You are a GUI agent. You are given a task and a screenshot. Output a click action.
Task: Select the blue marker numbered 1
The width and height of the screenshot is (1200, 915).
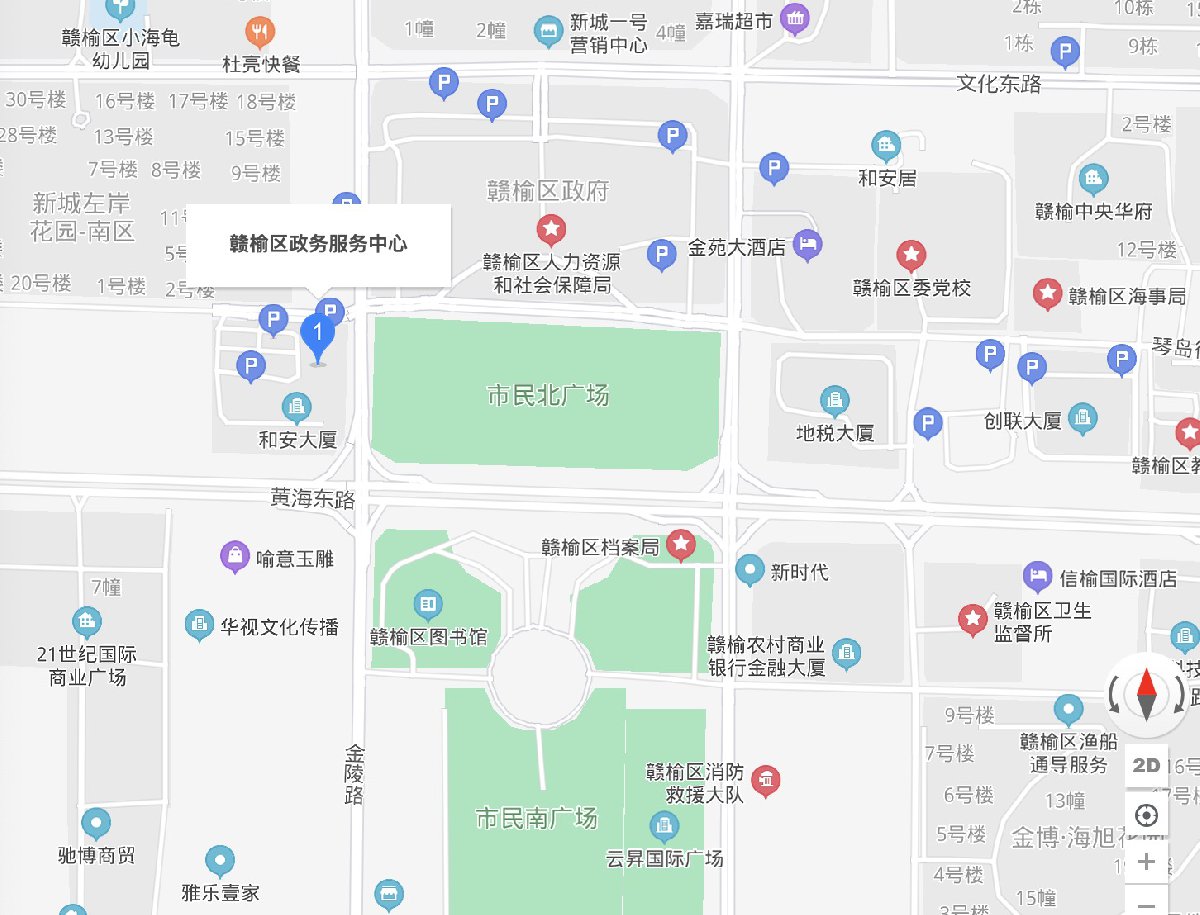click(x=318, y=333)
